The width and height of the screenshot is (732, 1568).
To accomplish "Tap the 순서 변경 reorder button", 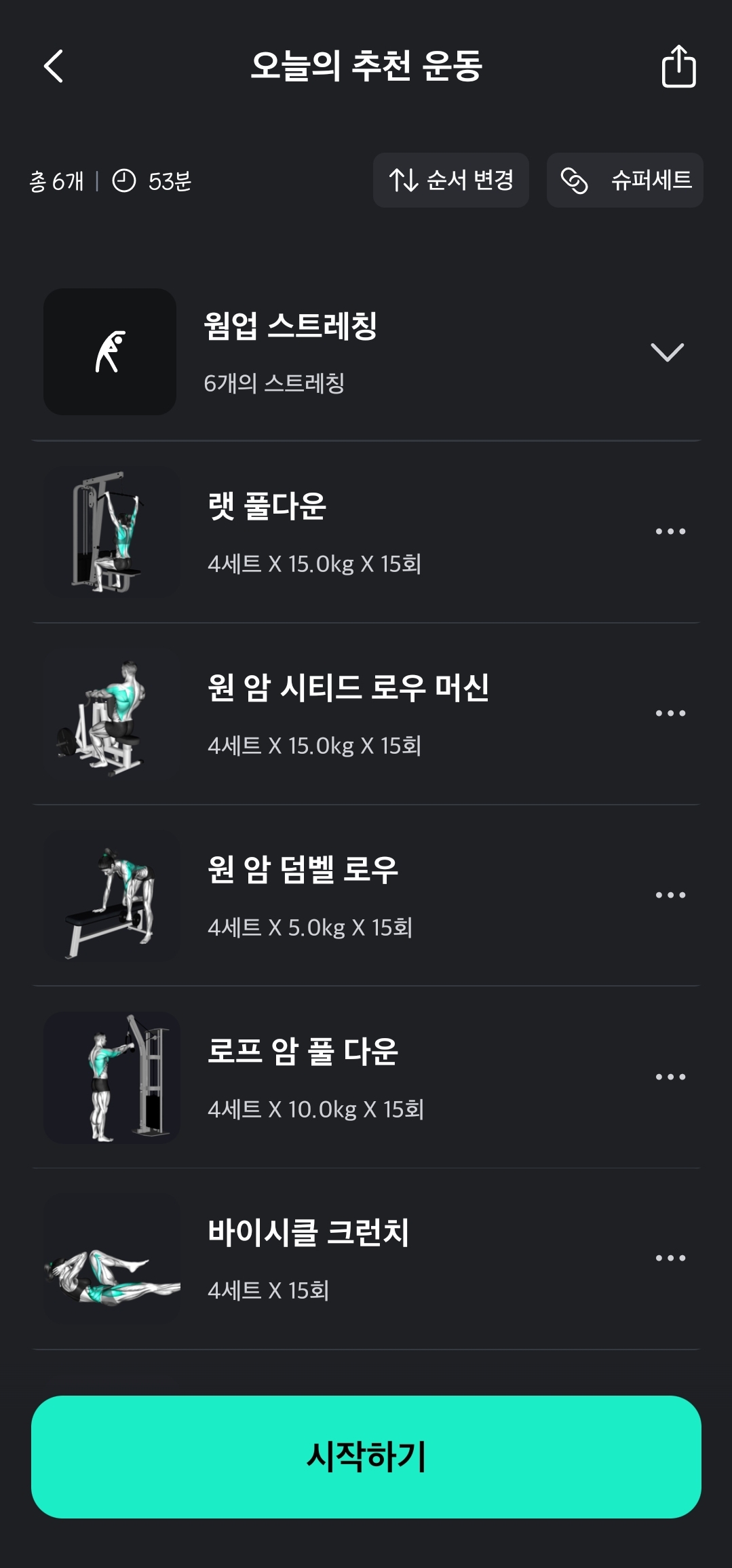I will (451, 180).
